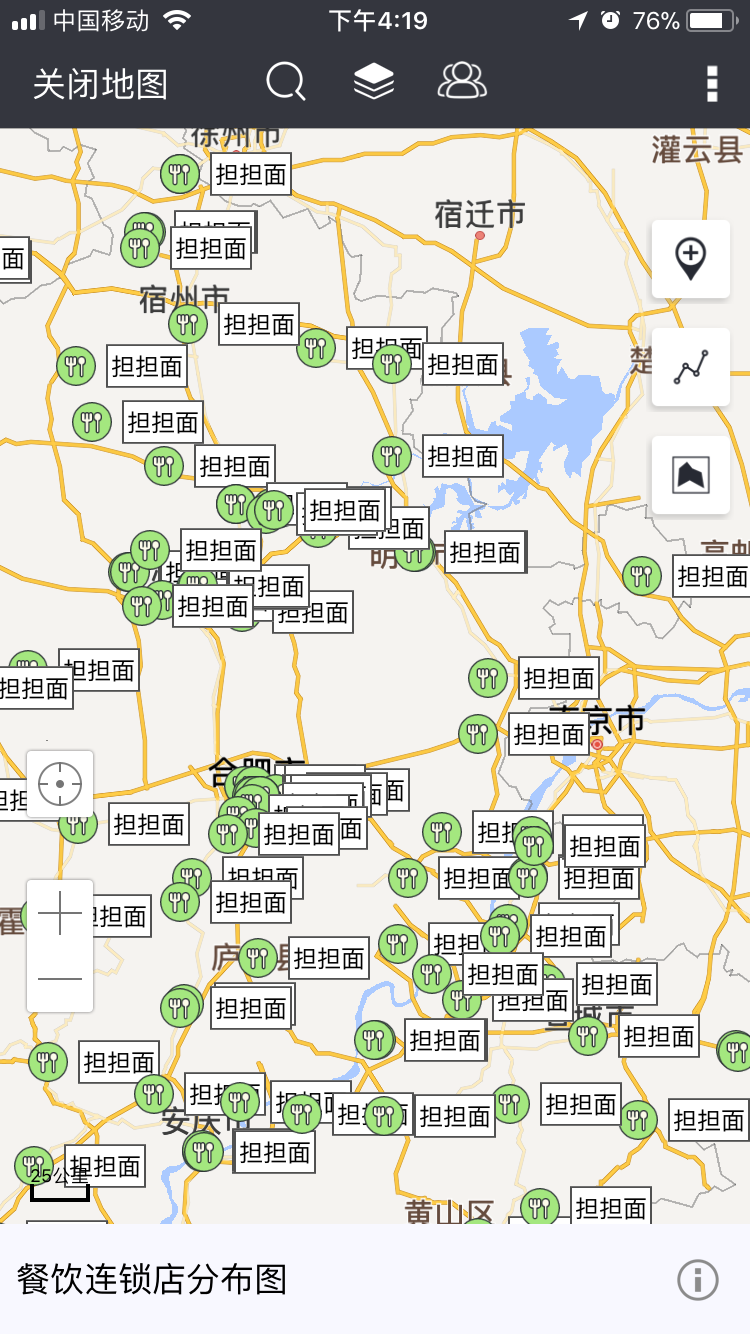
Task: Zoom in with the plus button
Action: coord(60,914)
